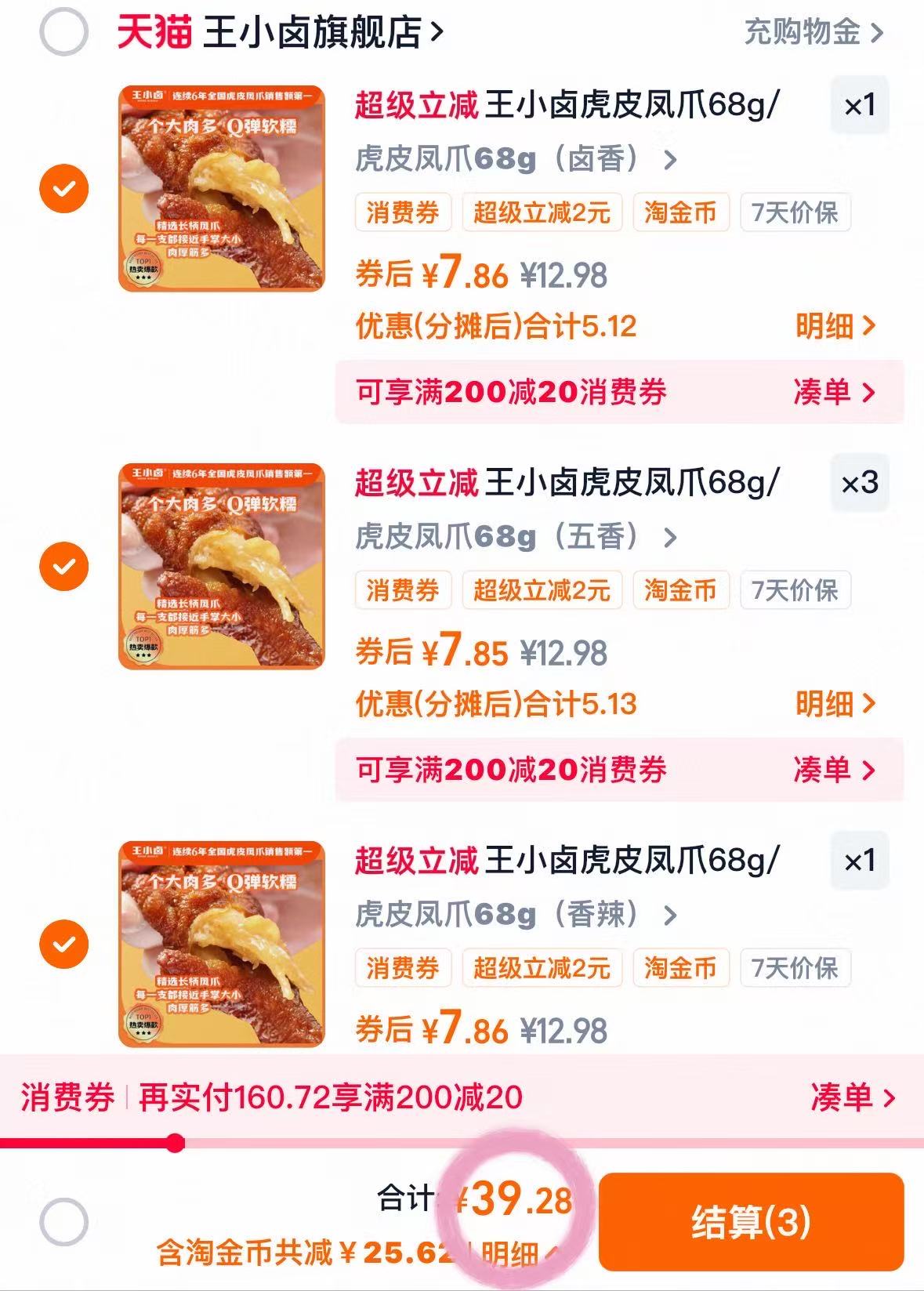This screenshot has width=924, height=1291.
Task: Click the 超级立减2元 tag on 卤香 item
Action: pos(542,212)
